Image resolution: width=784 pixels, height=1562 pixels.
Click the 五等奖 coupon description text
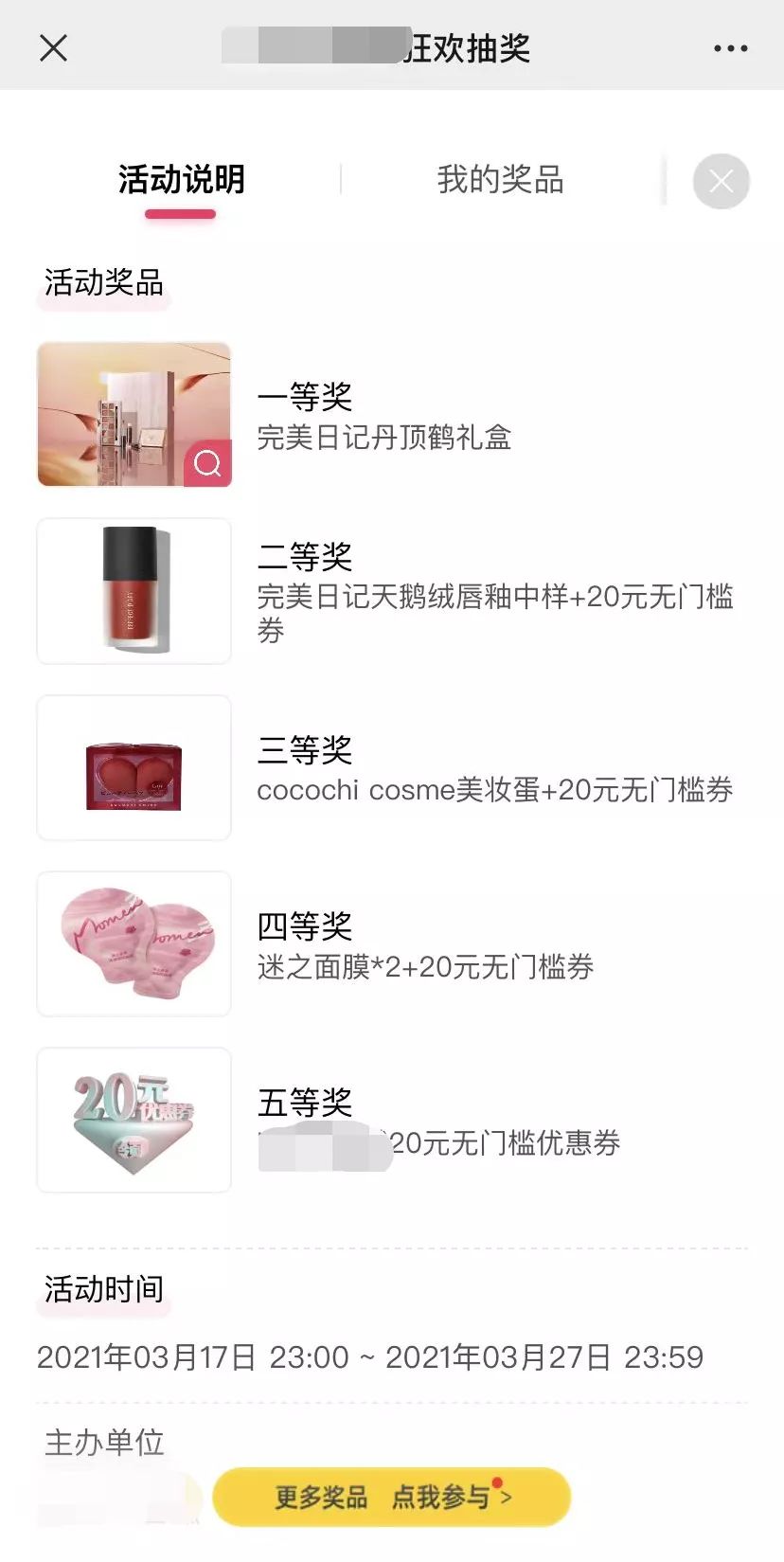(437, 1144)
